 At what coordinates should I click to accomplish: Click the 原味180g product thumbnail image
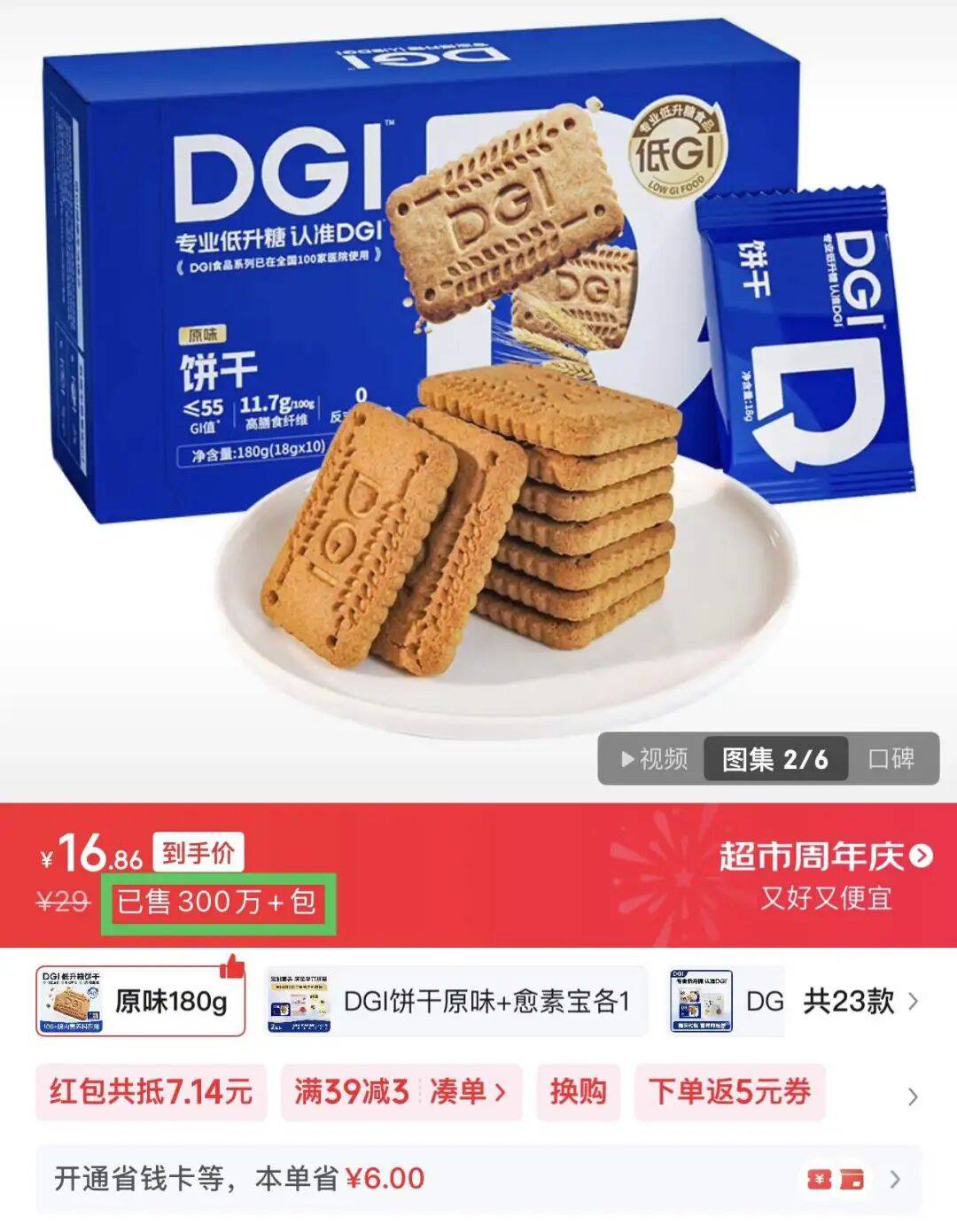pyautogui.click(x=71, y=1001)
